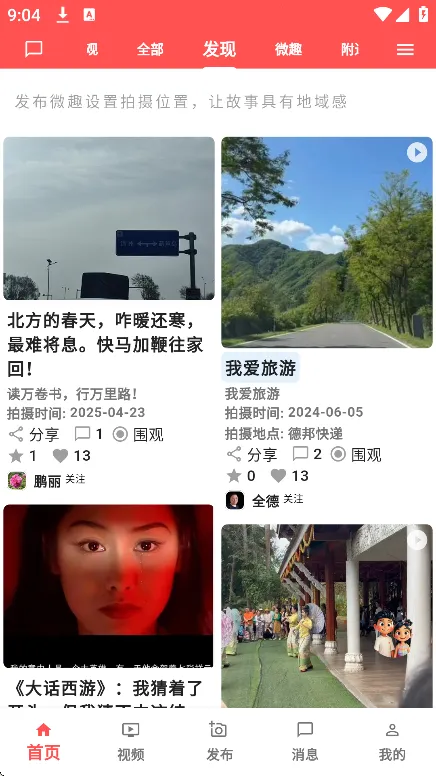Switch to the 全部 tab

click(x=150, y=49)
